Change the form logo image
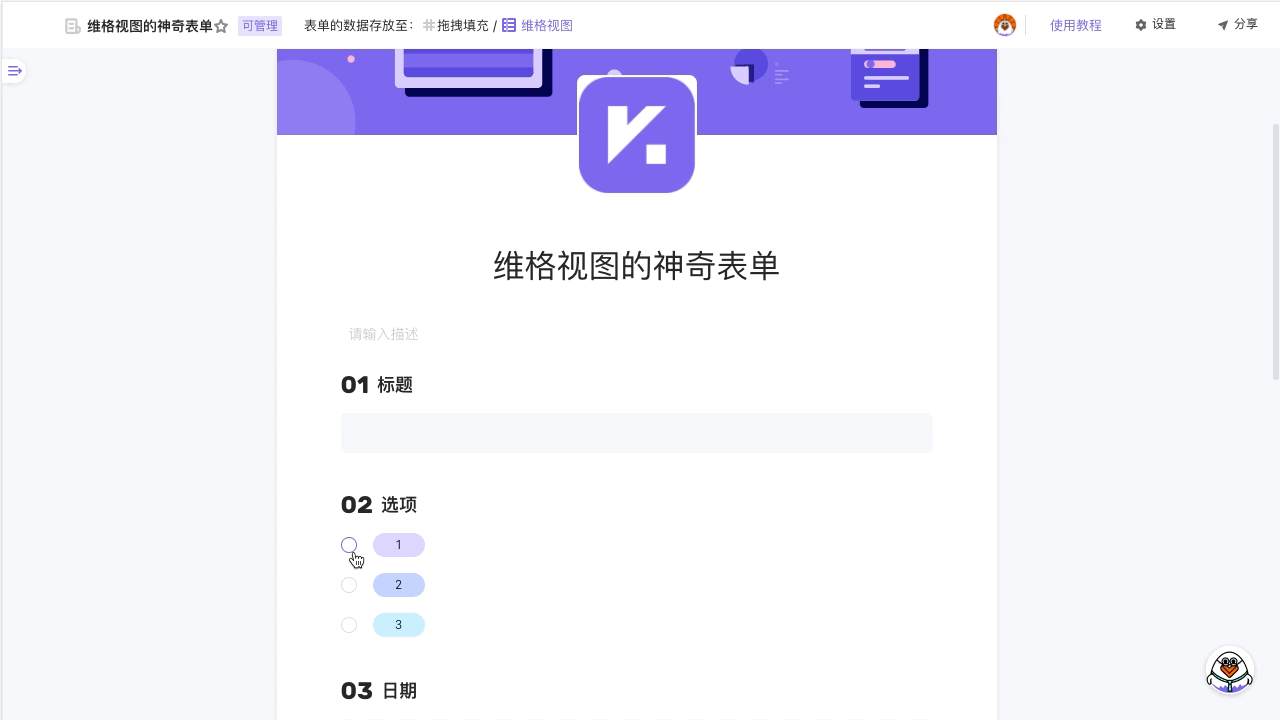 pos(637,135)
